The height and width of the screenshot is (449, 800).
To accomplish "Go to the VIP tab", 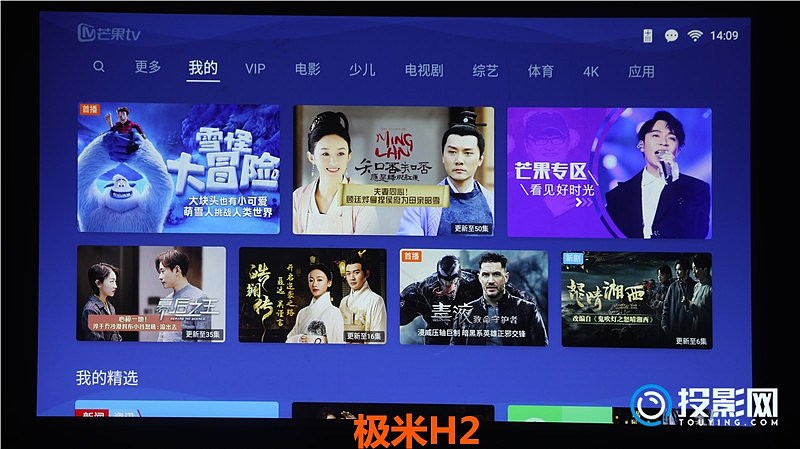I will click(255, 69).
